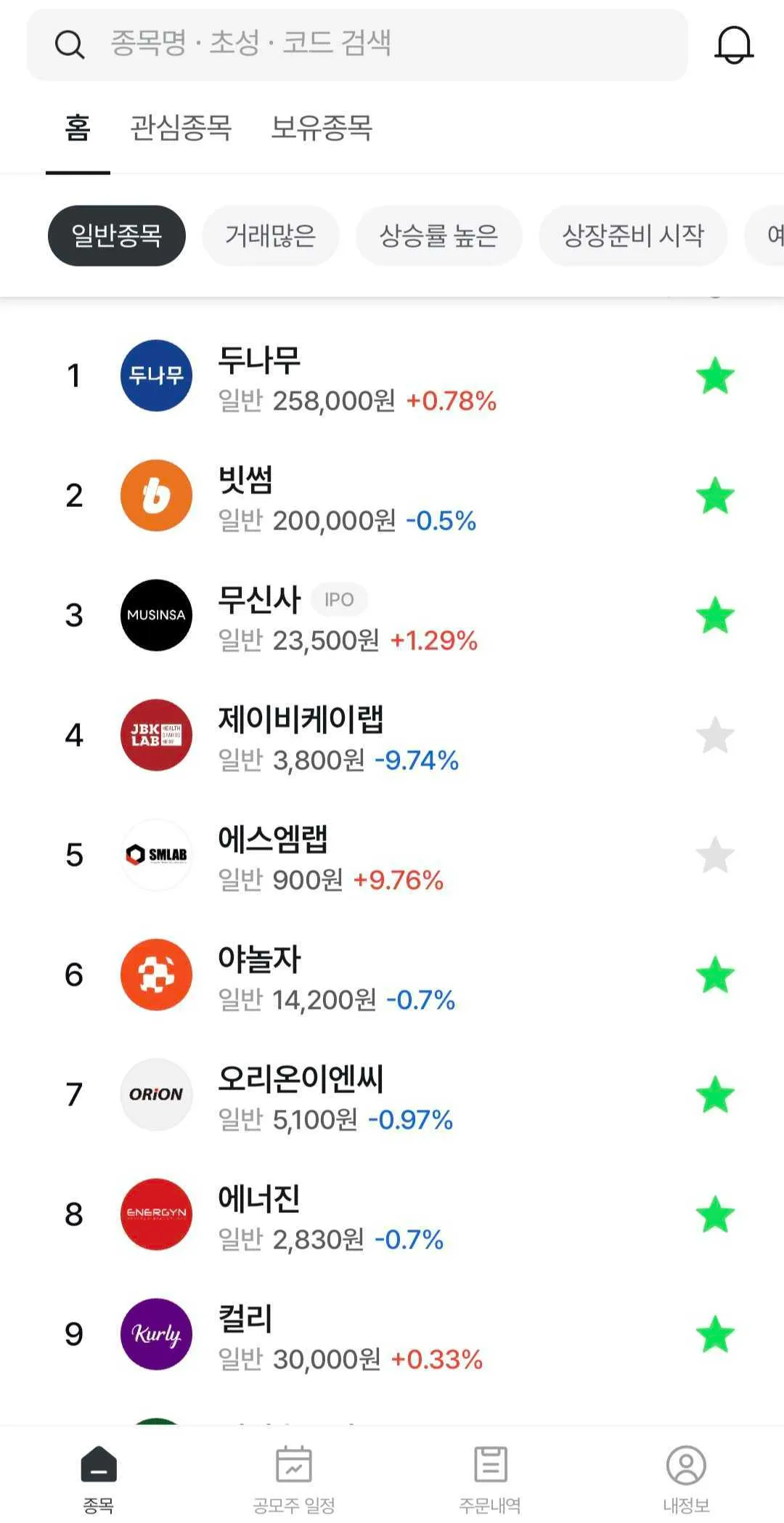The height and width of the screenshot is (1523, 784).
Task: Add 제이비케이랩 to favorites with its star
Action: coord(715,736)
